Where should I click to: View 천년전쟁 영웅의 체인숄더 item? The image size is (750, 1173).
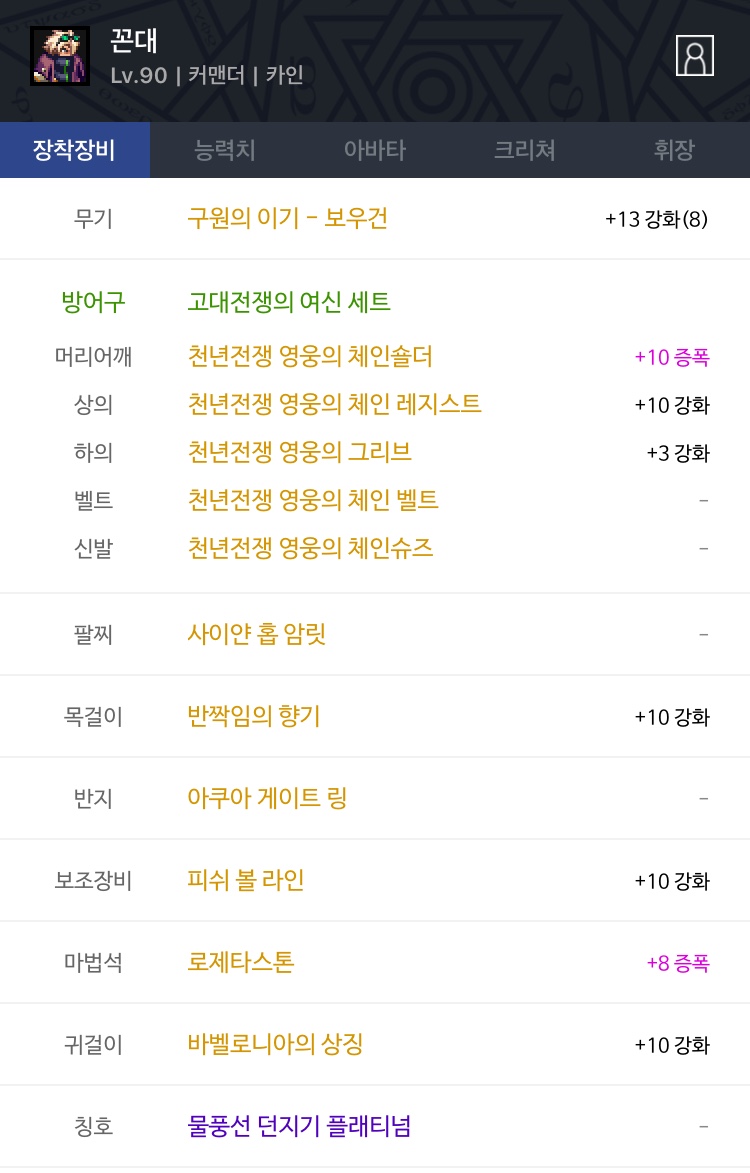point(310,356)
